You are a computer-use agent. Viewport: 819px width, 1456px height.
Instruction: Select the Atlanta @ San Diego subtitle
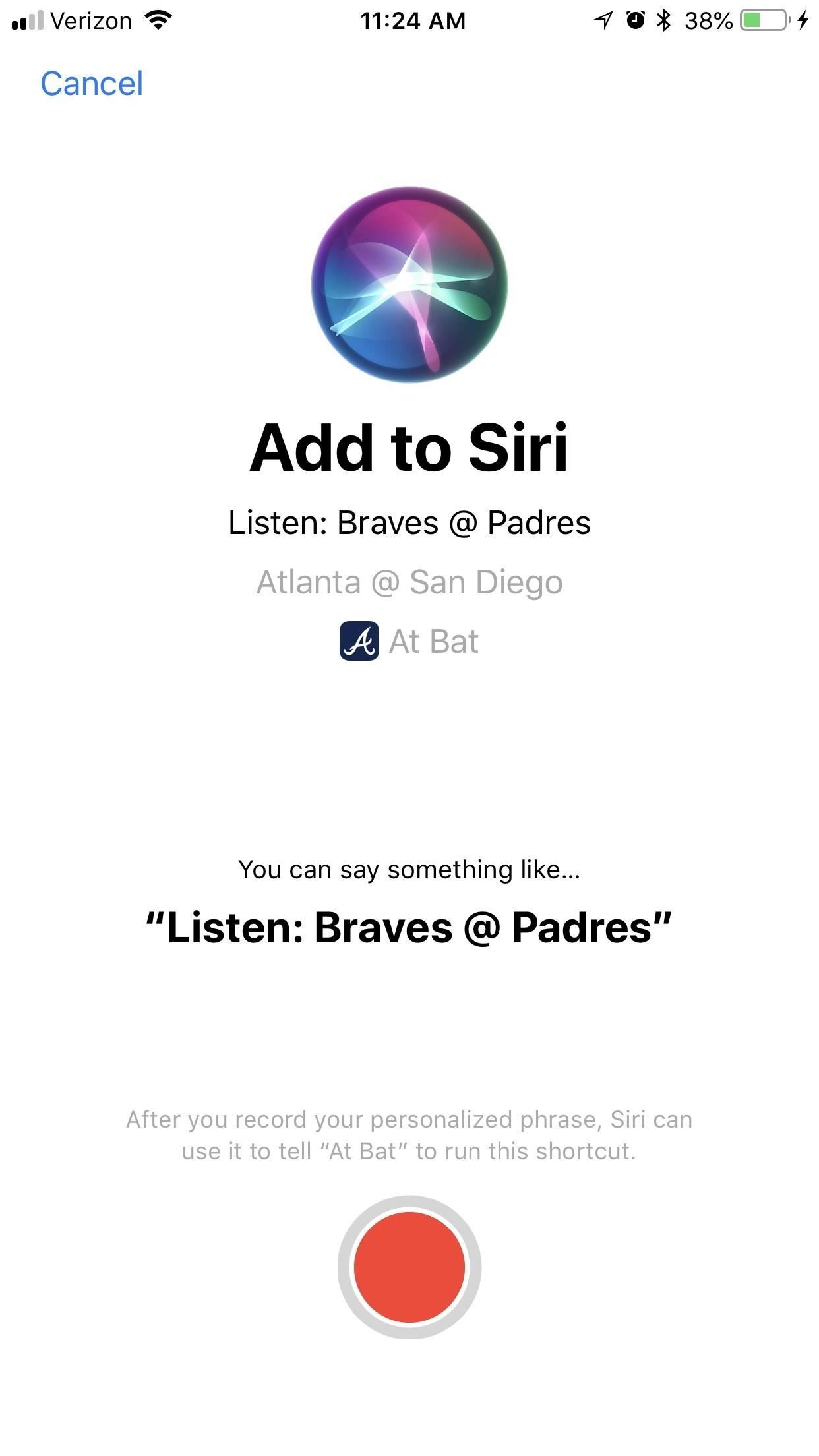click(409, 582)
